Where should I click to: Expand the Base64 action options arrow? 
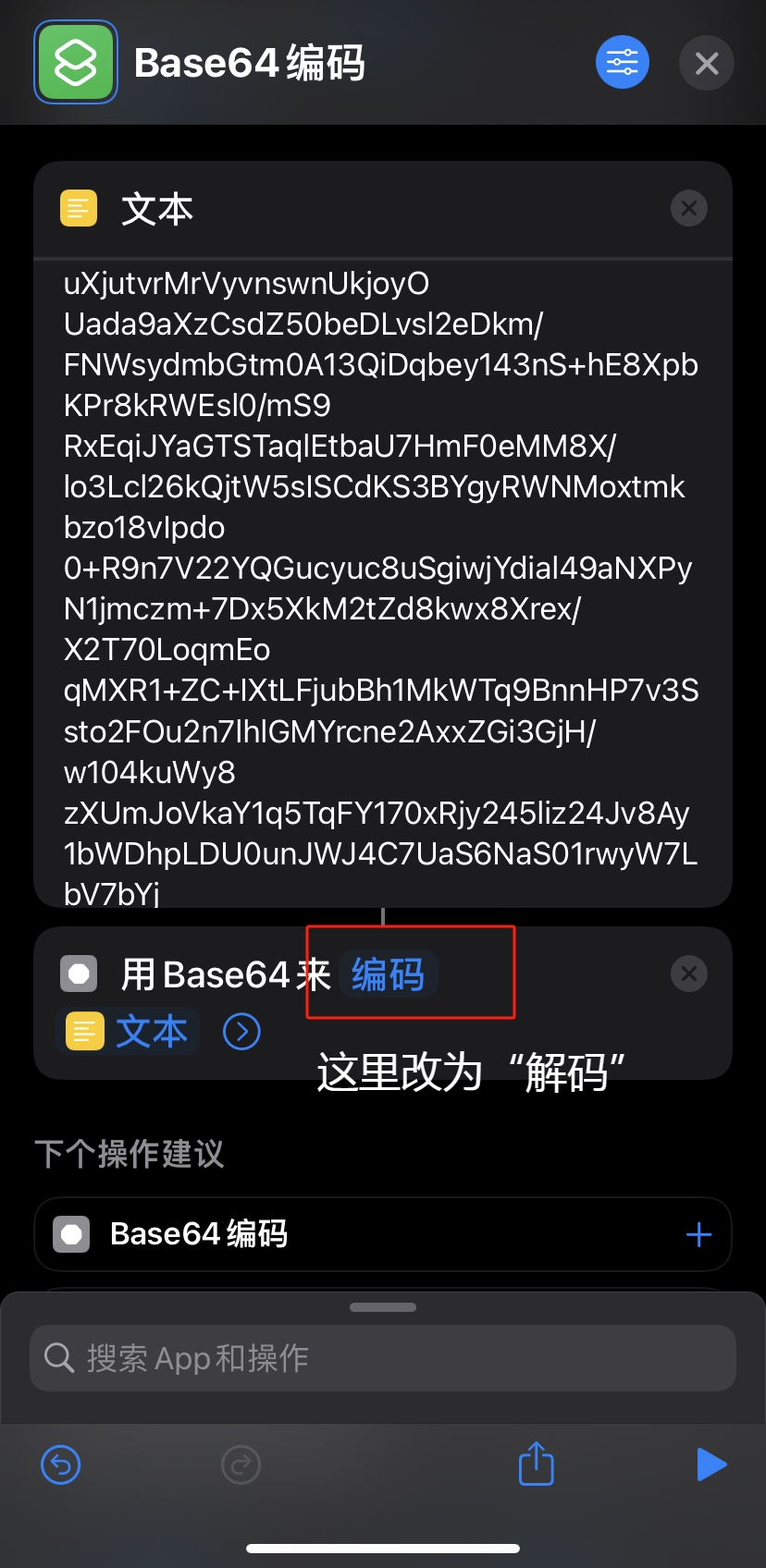click(241, 1031)
